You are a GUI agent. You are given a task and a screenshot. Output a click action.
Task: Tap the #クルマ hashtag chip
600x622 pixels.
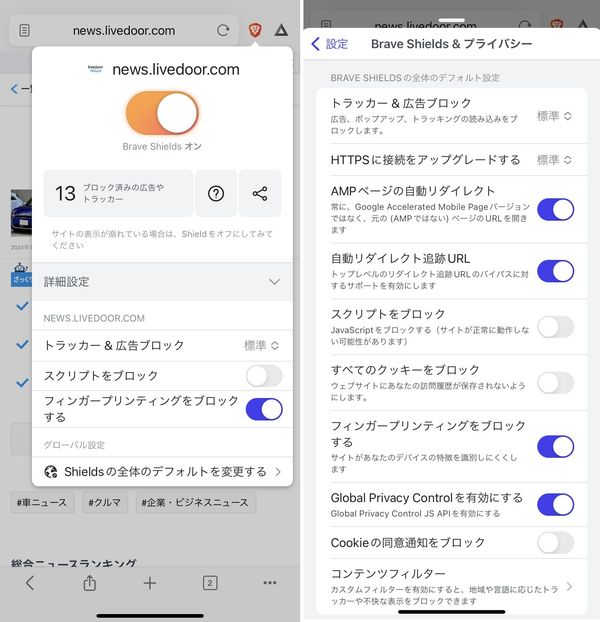[105, 503]
